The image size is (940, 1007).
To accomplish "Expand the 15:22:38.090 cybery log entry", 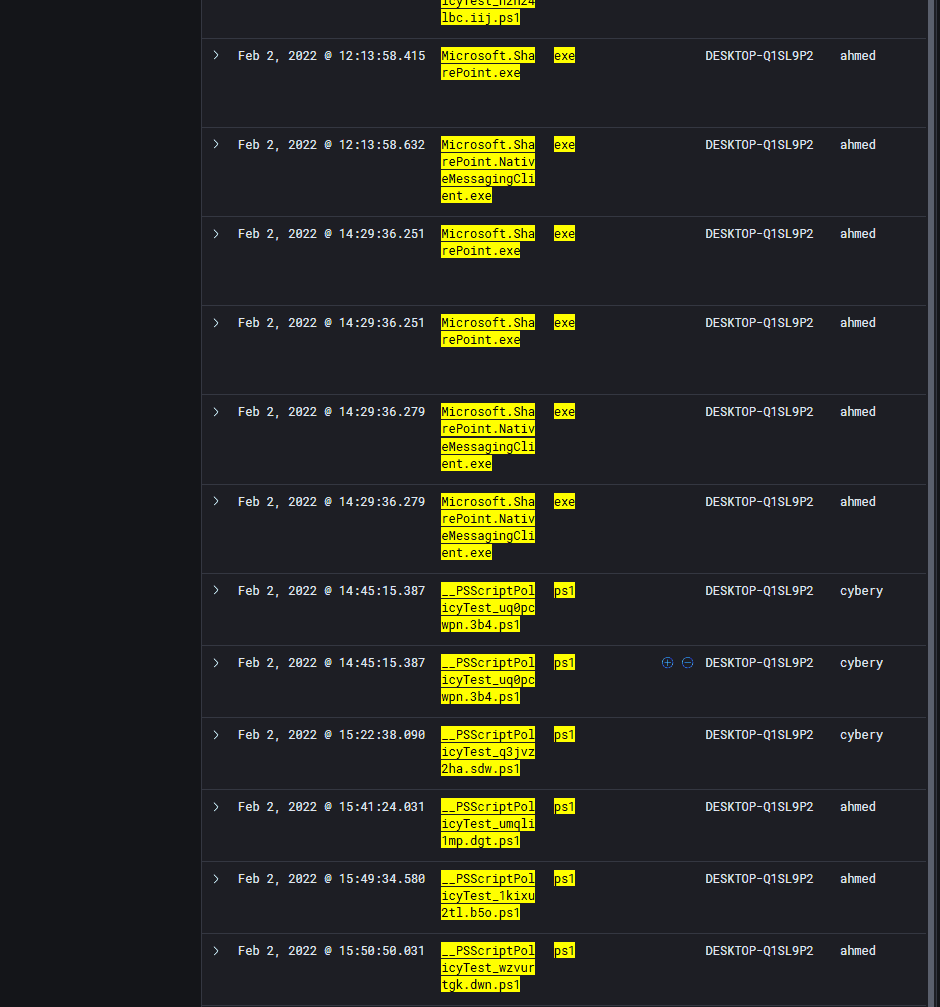I will (x=216, y=735).
